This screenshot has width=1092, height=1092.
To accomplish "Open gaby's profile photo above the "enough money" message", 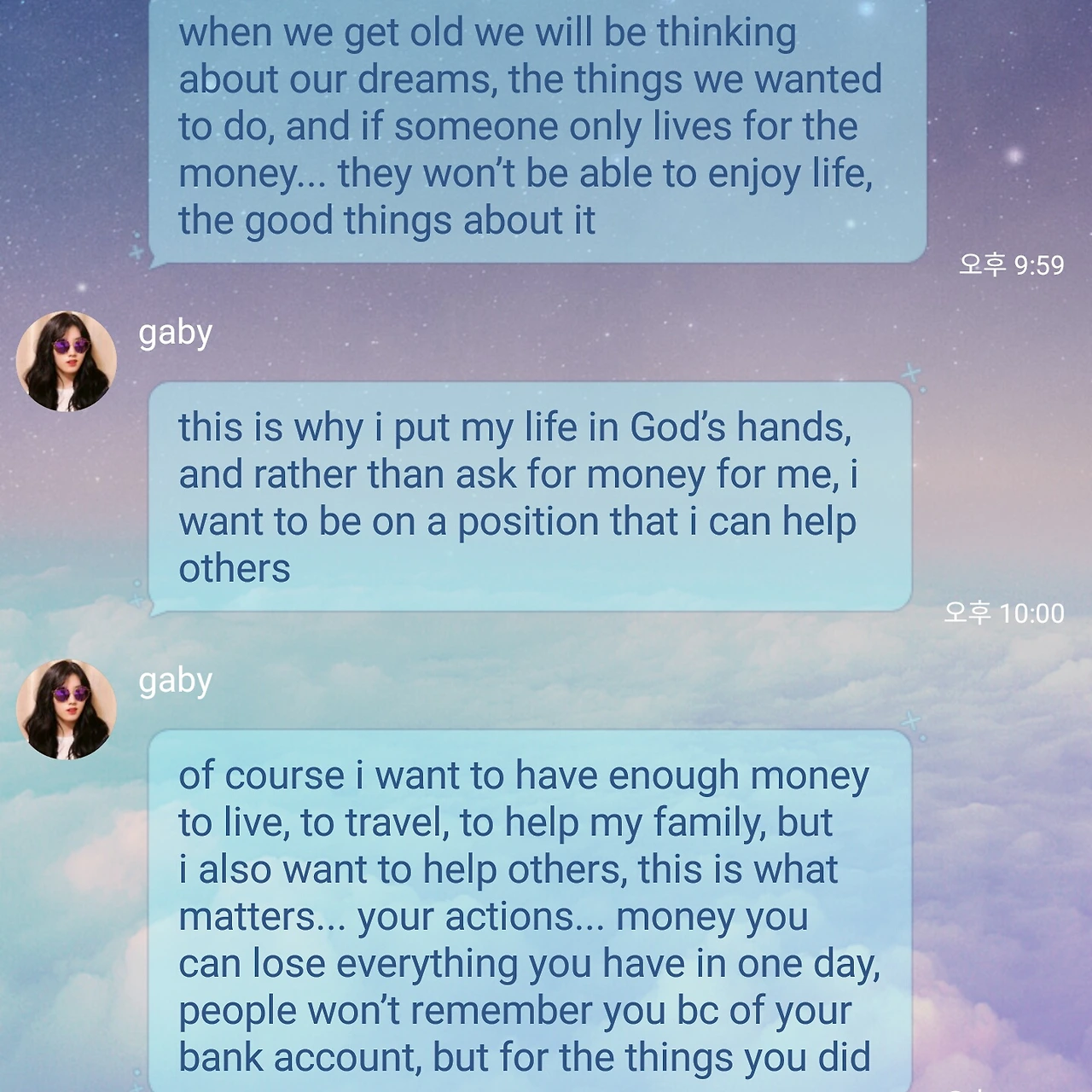I will (x=67, y=709).
